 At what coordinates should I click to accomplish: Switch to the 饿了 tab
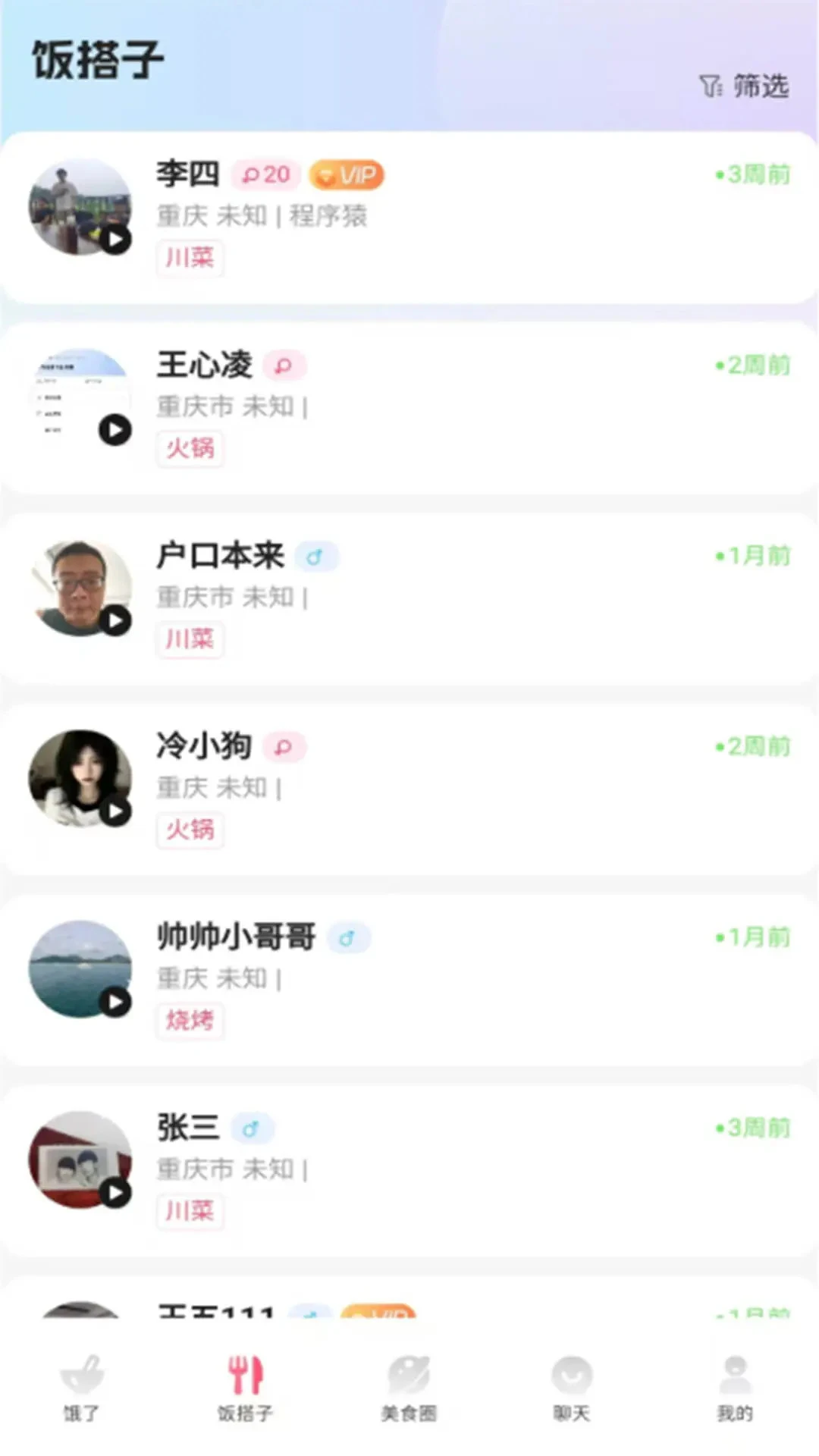tap(82, 1388)
